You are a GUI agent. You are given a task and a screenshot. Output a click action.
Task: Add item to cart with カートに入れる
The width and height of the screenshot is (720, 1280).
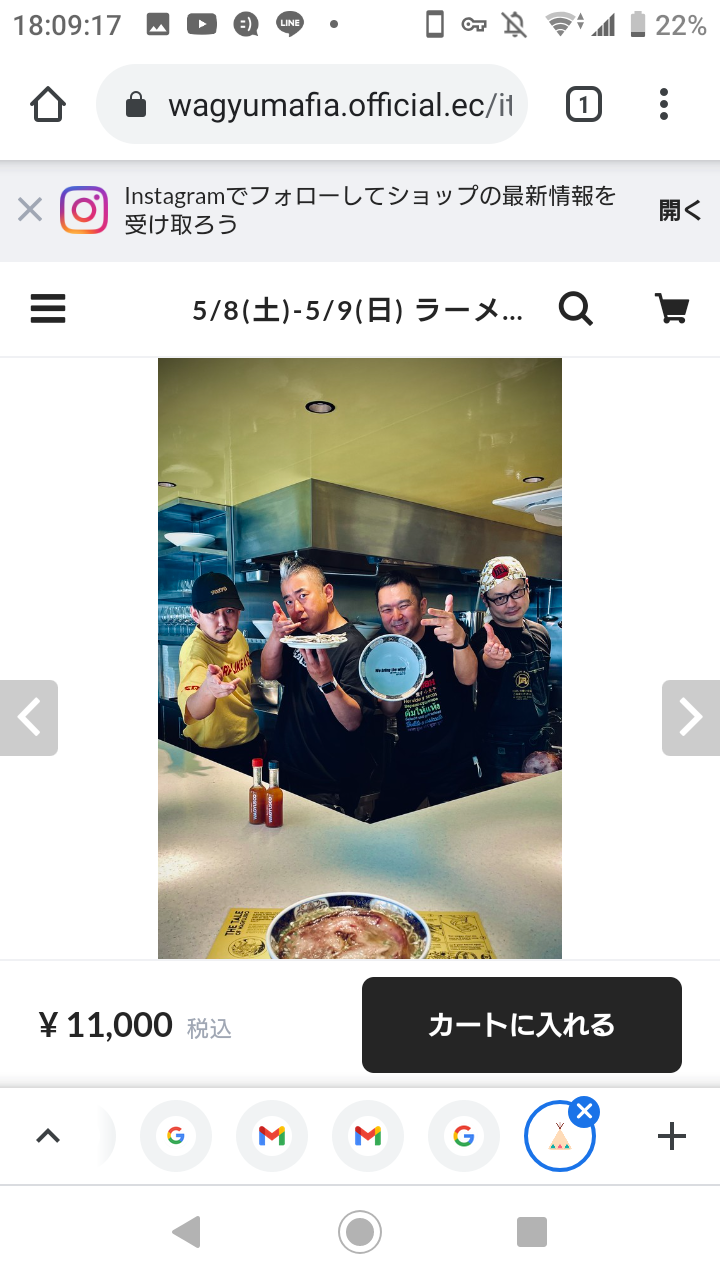pos(522,1025)
